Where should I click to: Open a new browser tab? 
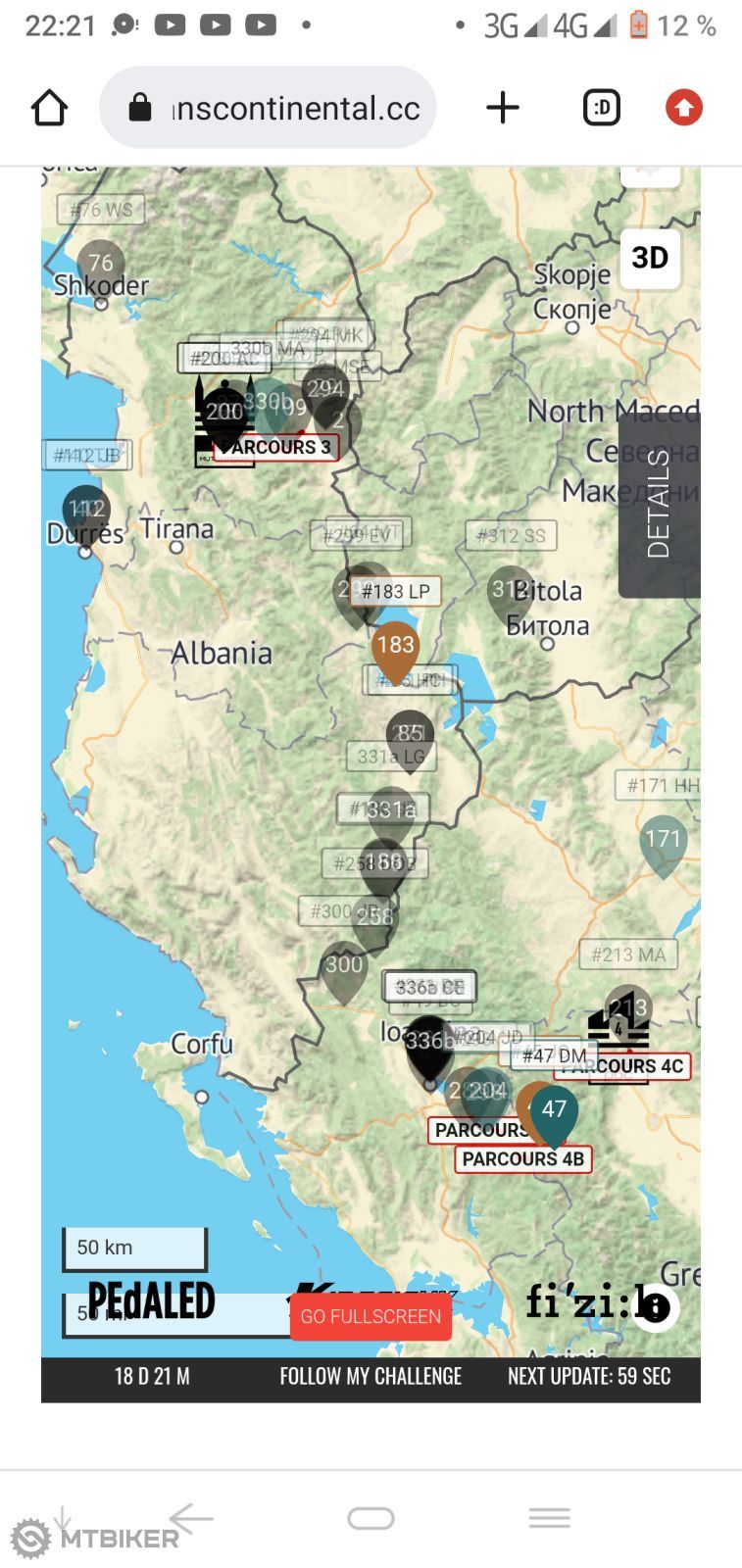click(x=503, y=108)
